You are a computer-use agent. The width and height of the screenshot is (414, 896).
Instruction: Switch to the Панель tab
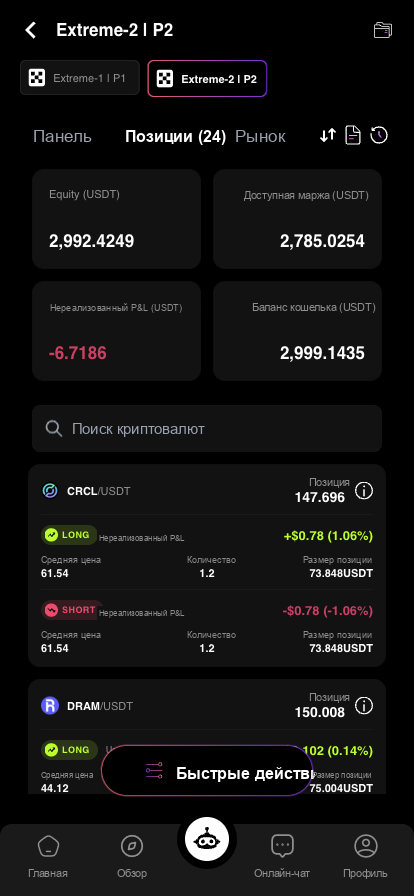click(x=62, y=136)
